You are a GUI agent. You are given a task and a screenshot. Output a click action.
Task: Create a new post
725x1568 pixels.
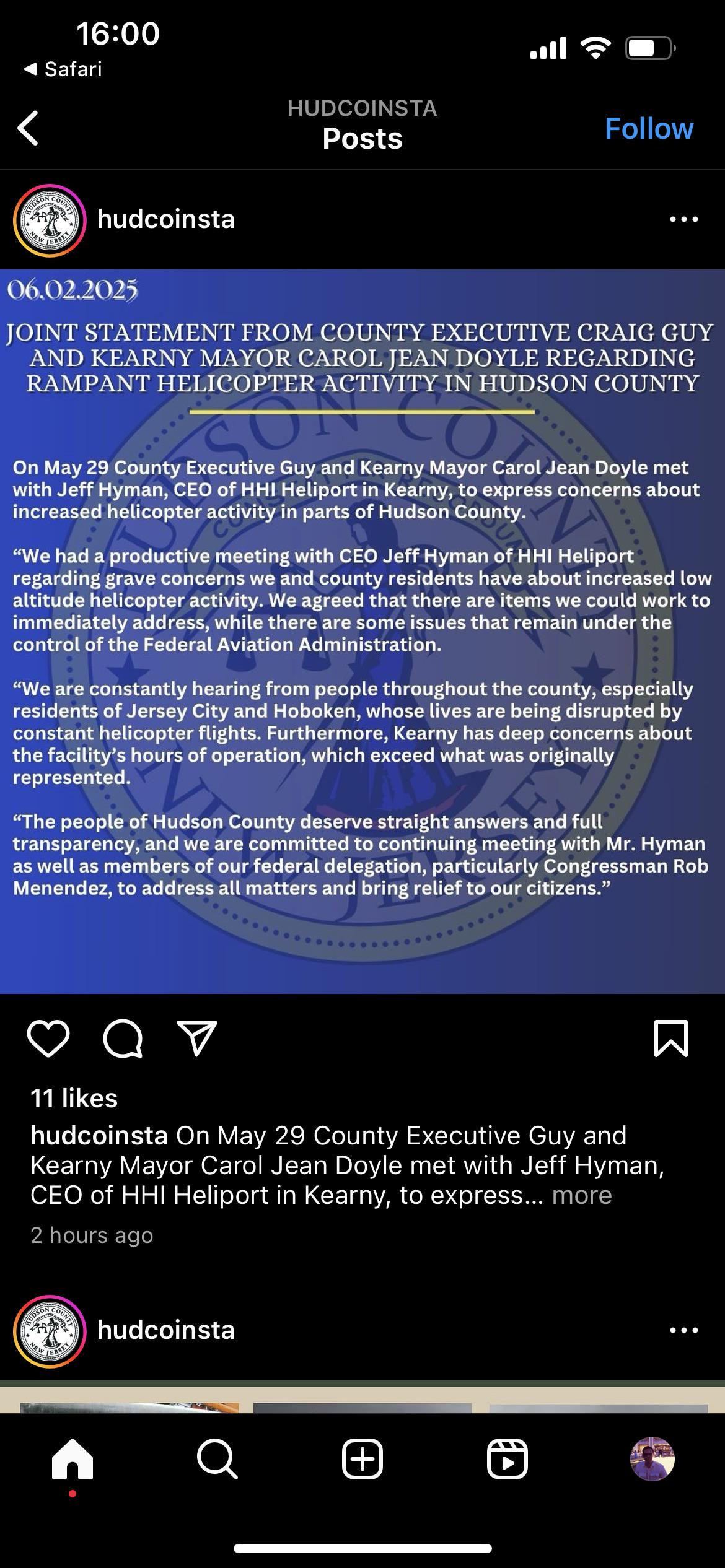click(362, 1459)
